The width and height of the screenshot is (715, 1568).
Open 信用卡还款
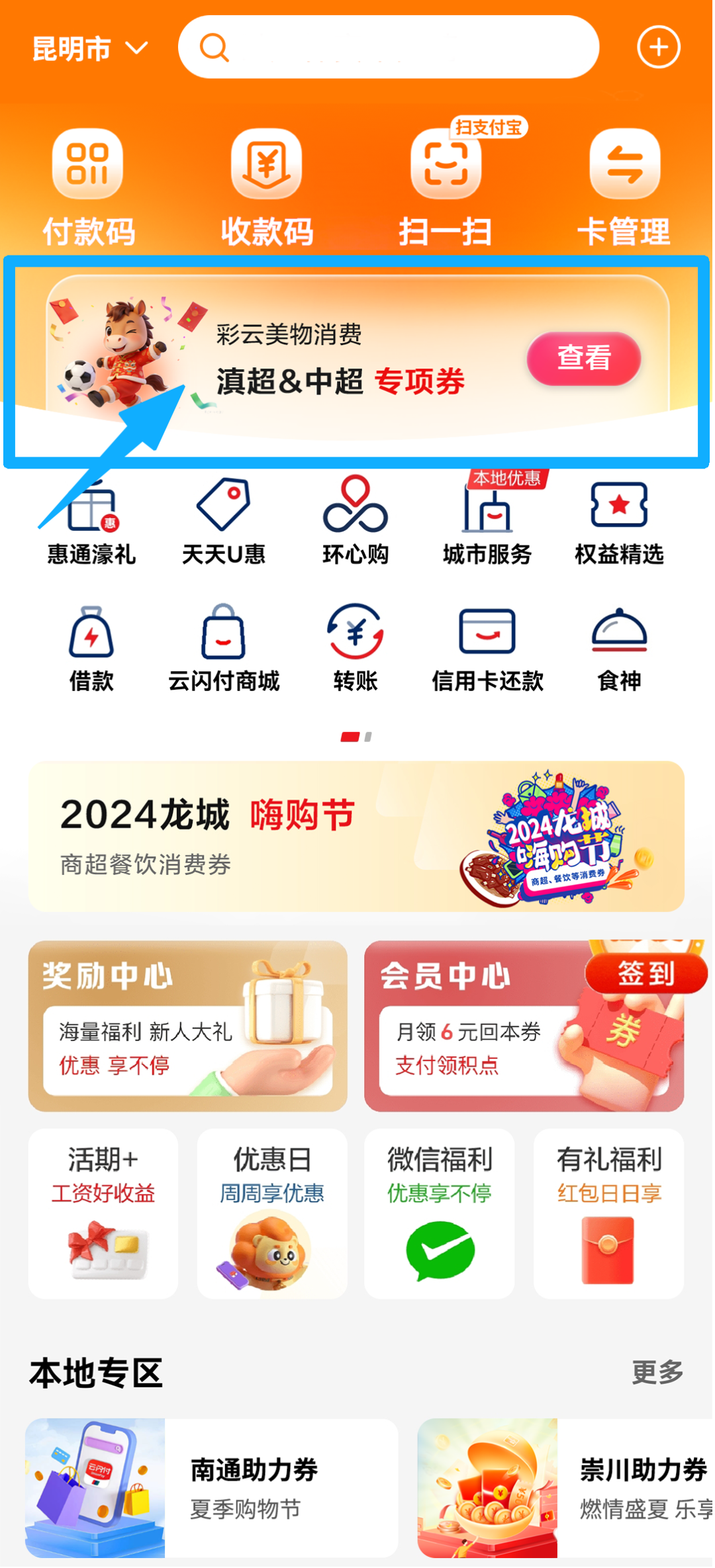487,649
